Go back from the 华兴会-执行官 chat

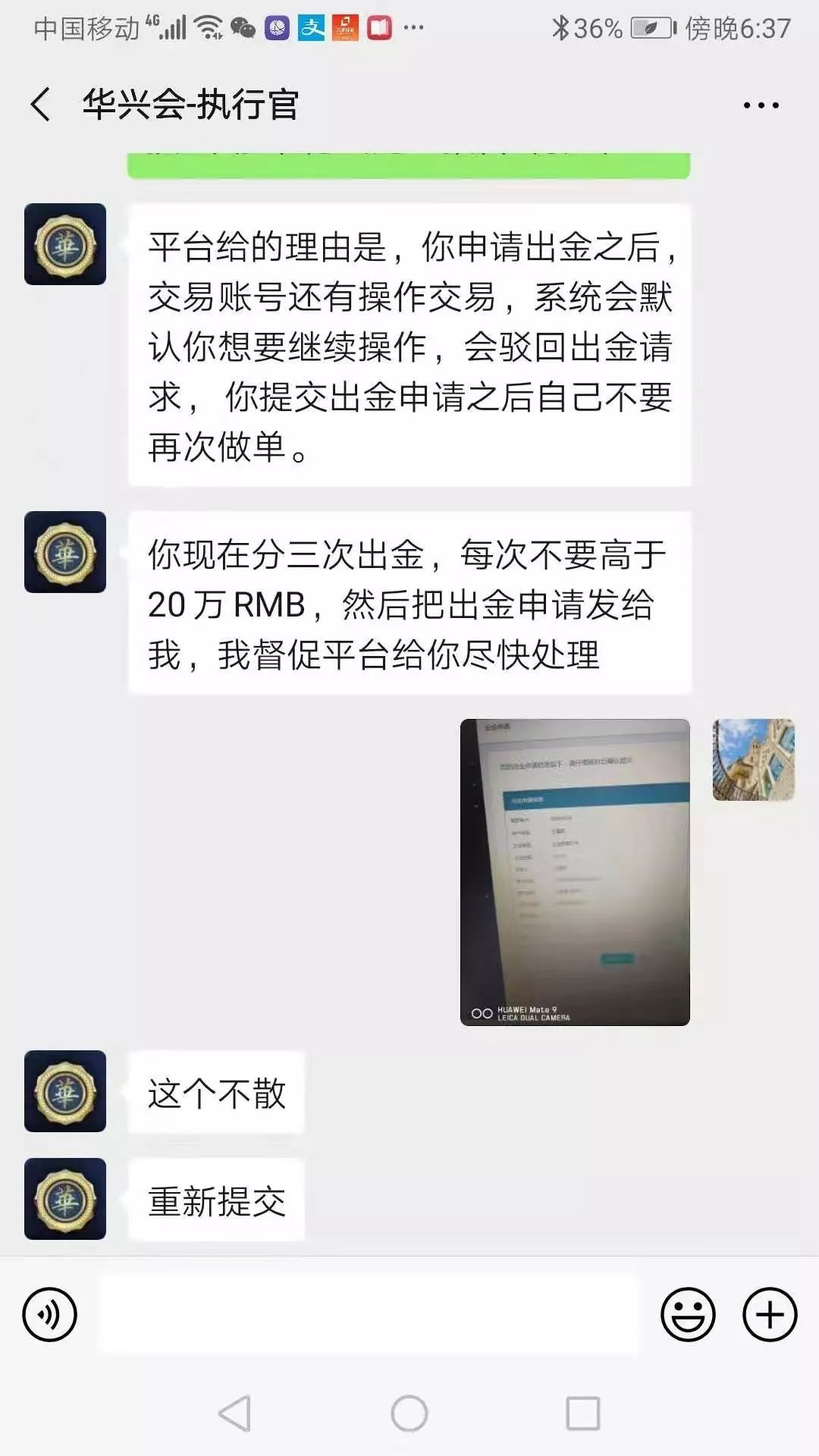[41, 104]
